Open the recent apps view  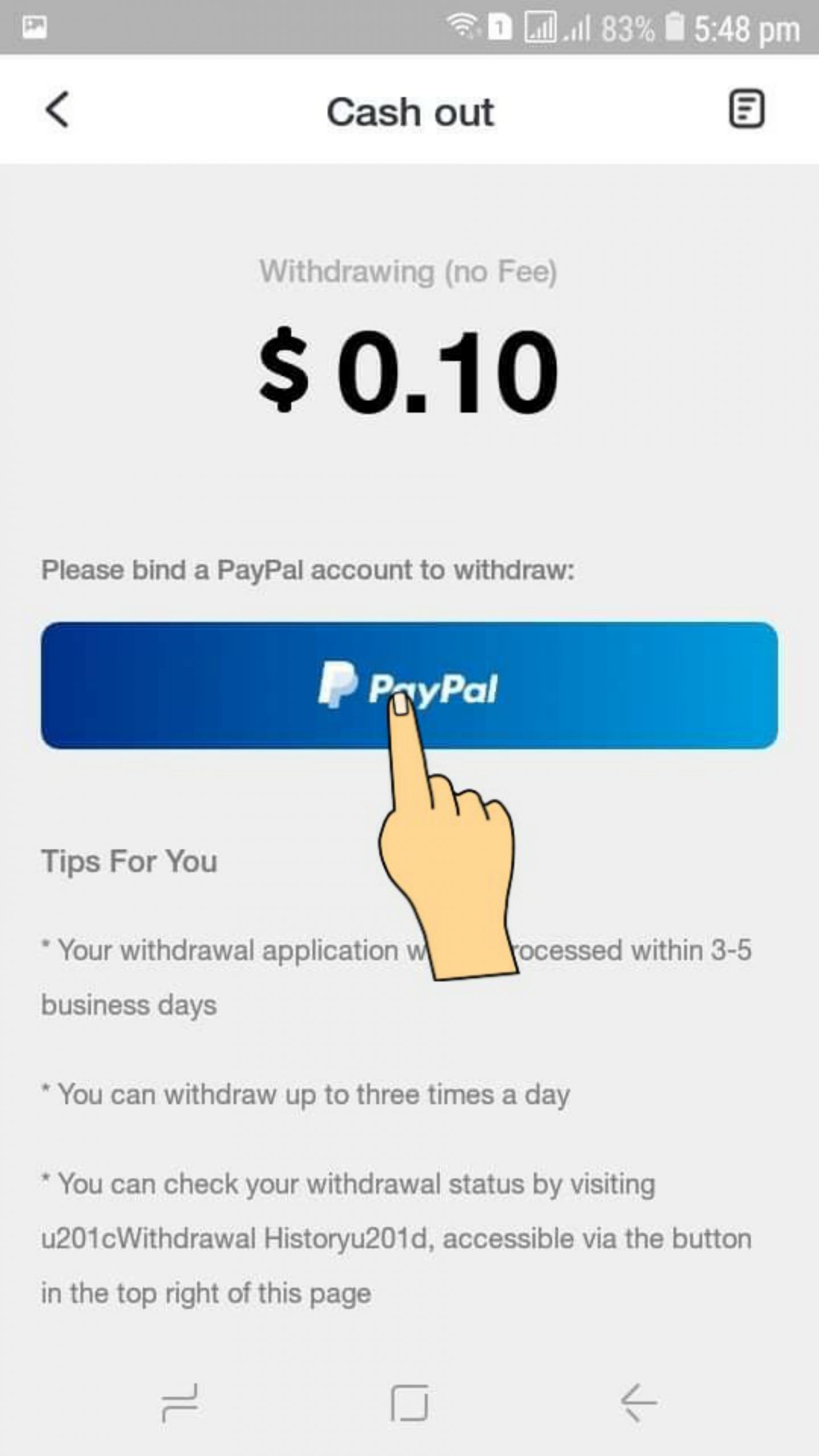[180, 1403]
